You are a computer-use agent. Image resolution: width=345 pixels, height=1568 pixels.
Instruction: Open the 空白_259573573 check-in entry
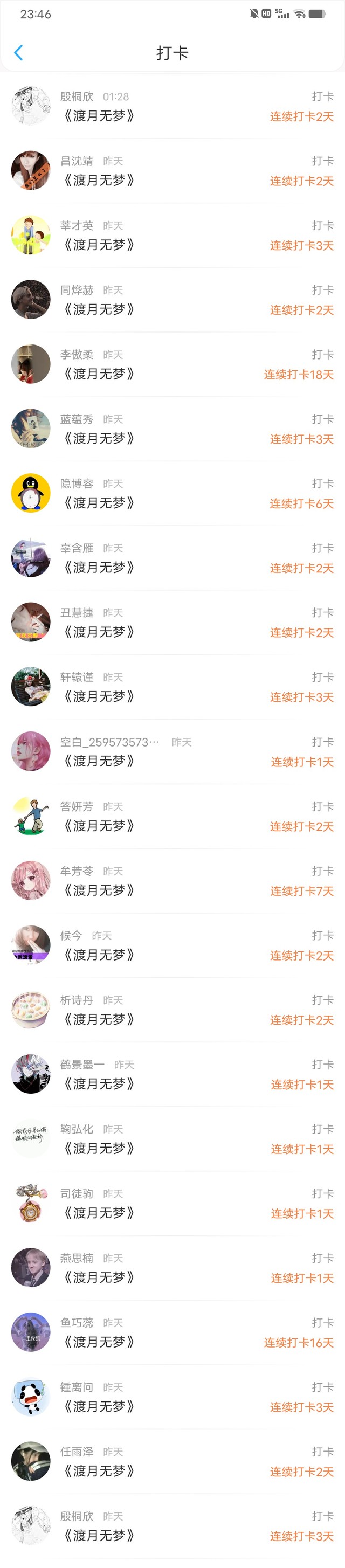tap(172, 752)
